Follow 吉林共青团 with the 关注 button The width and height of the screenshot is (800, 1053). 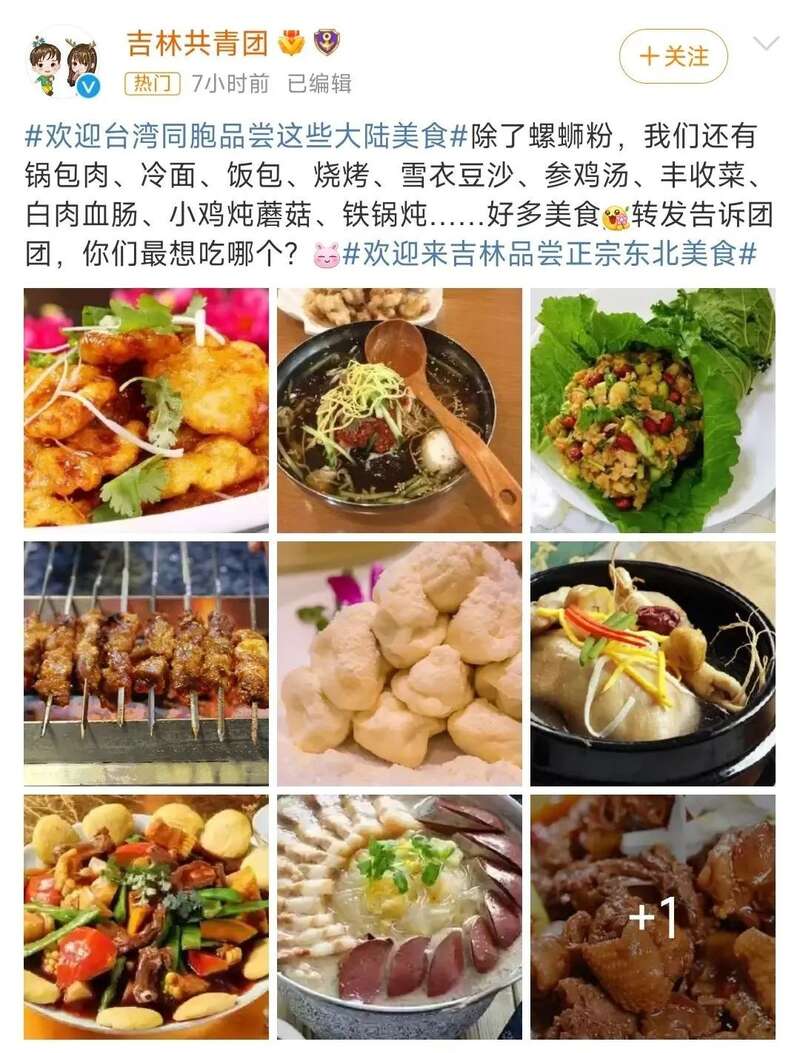tap(673, 56)
